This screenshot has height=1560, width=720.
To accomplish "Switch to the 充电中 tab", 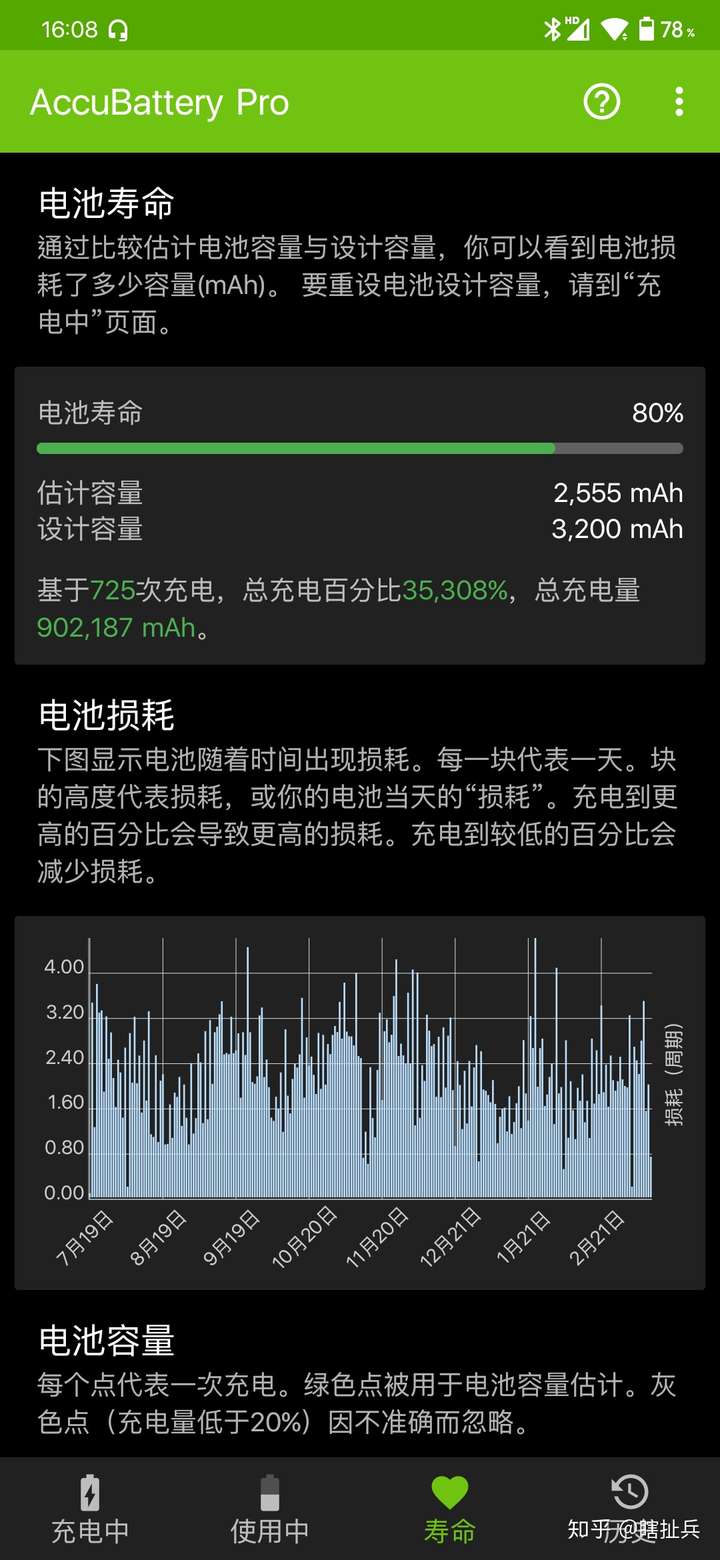I will coord(90,1508).
